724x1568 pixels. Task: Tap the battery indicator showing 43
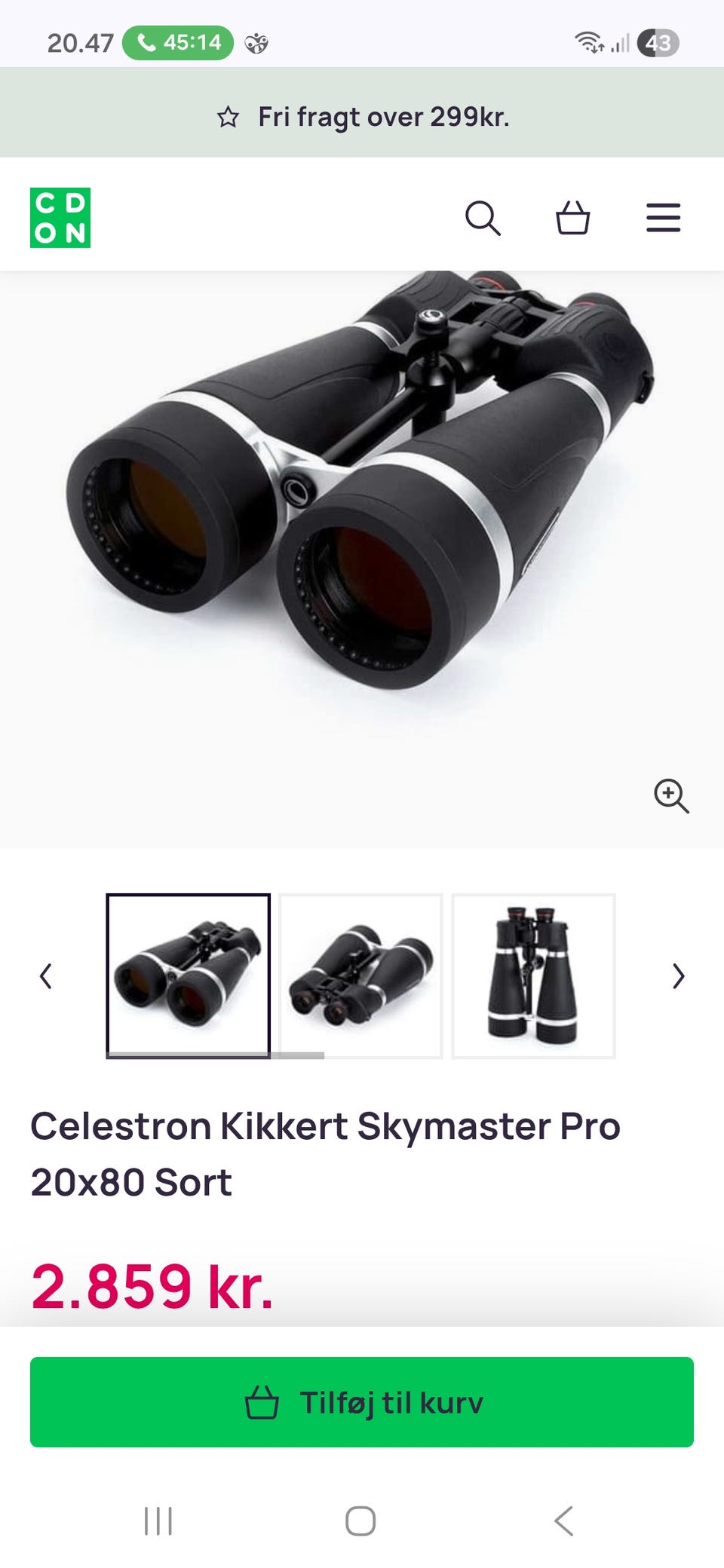tap(657, 41)
